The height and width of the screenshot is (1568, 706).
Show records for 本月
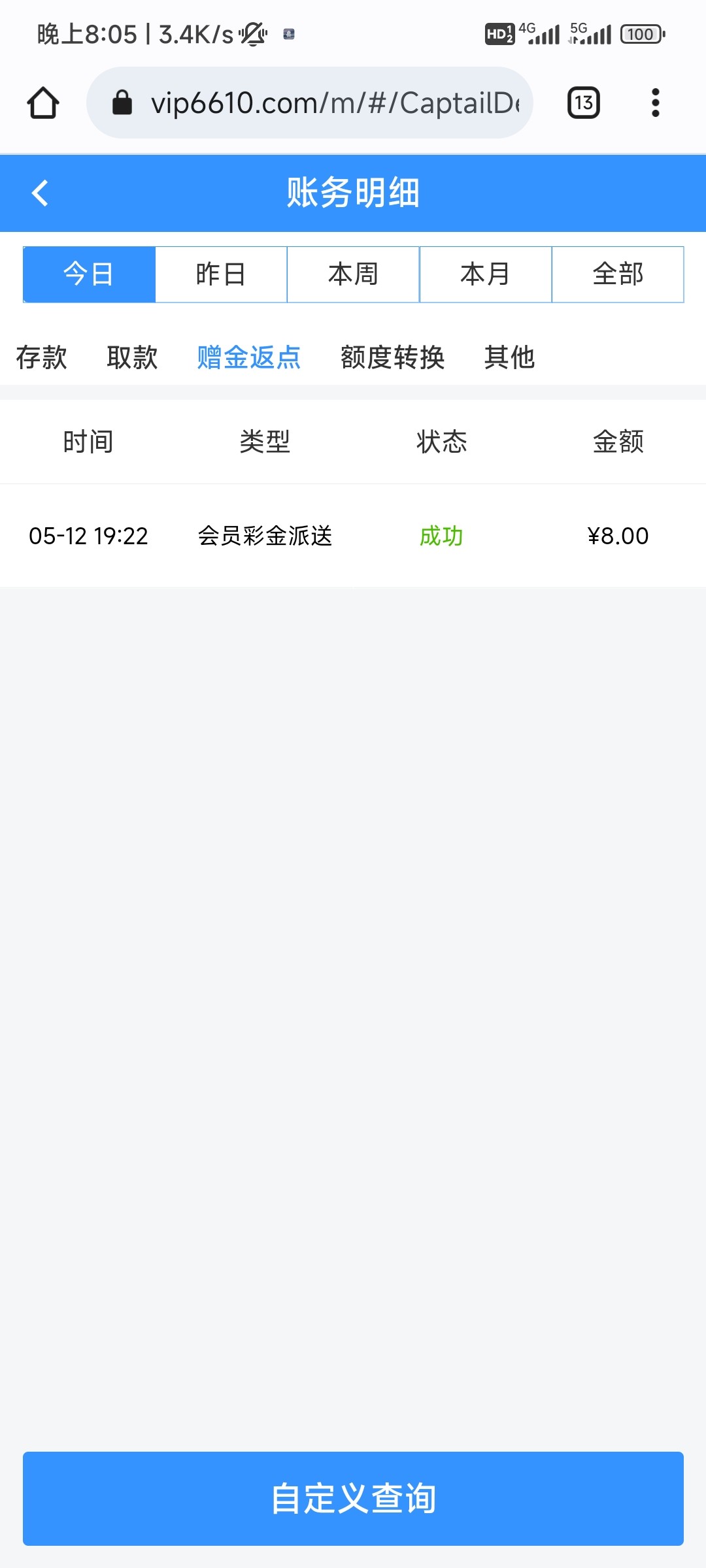[x=485, y=274]
